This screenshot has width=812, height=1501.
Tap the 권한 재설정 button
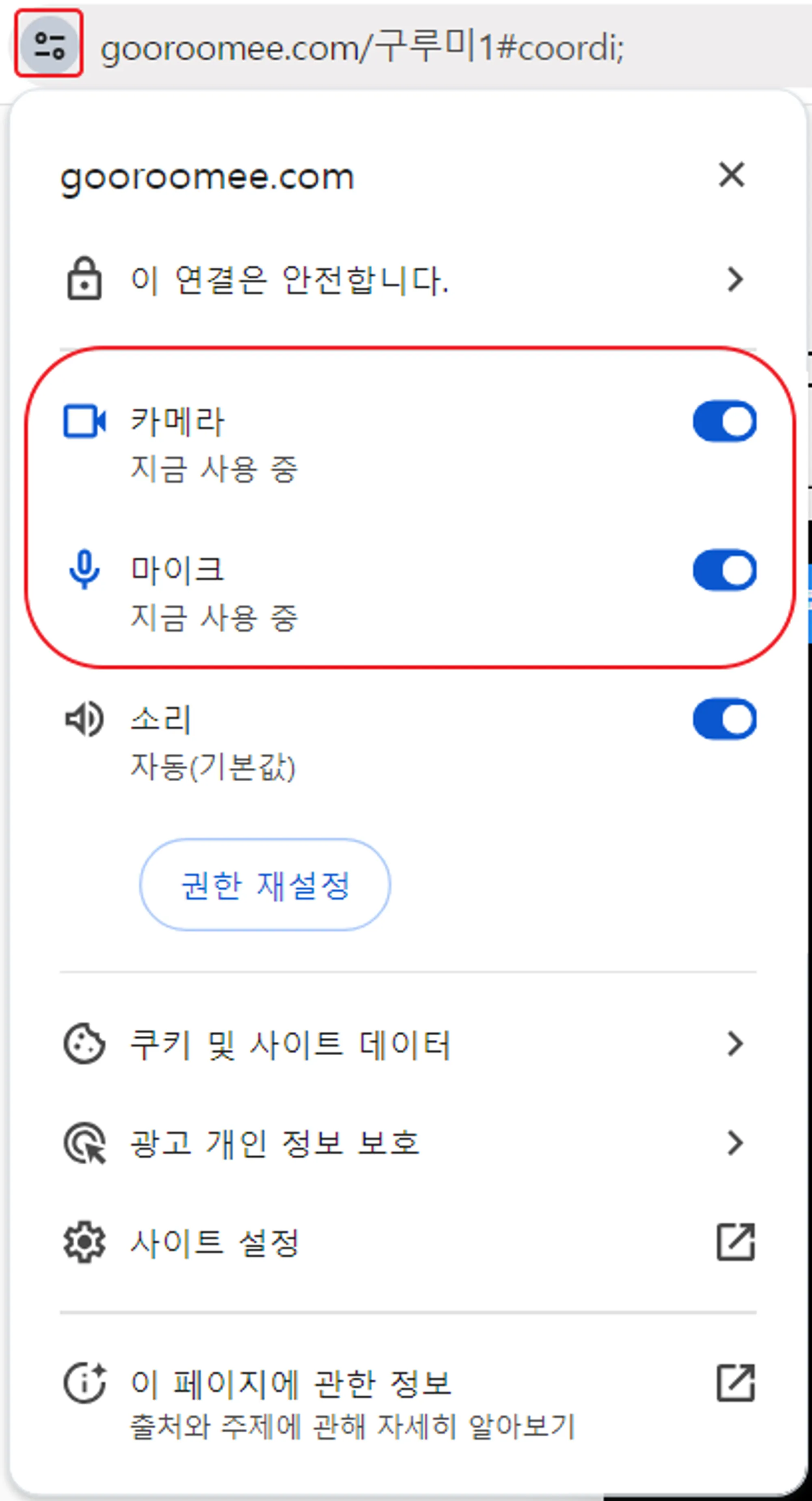tap(265, 885)
